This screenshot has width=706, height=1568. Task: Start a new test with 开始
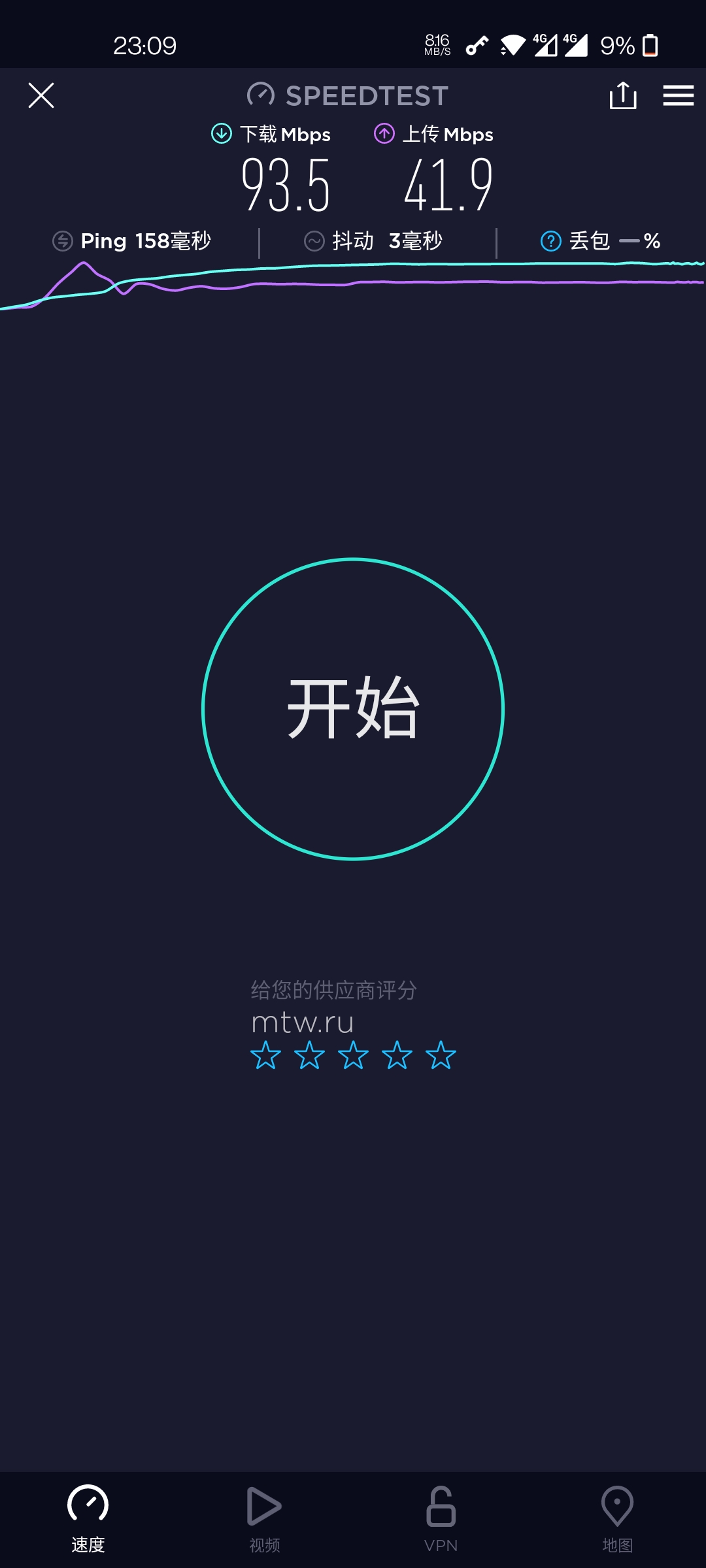coord(353,709)
